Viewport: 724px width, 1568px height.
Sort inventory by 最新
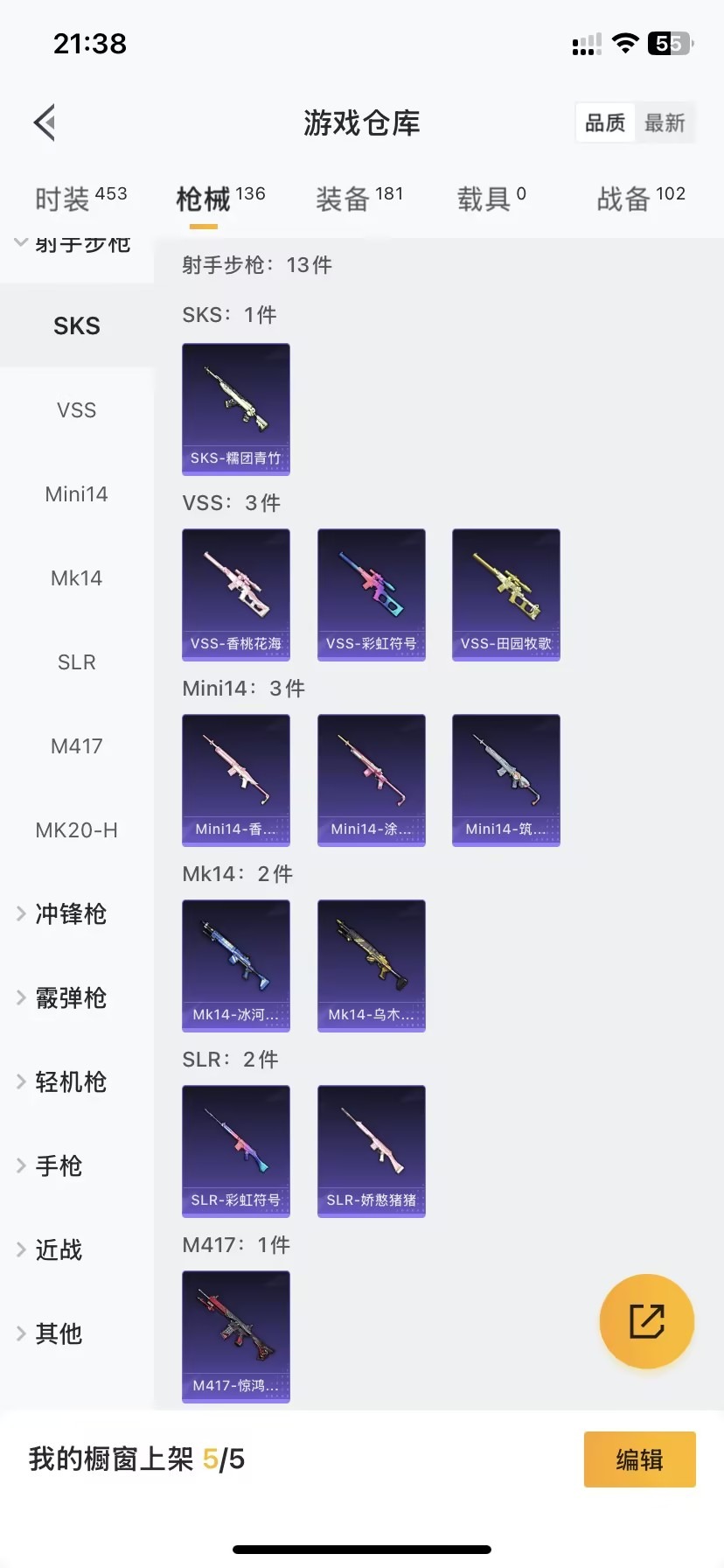665,123
